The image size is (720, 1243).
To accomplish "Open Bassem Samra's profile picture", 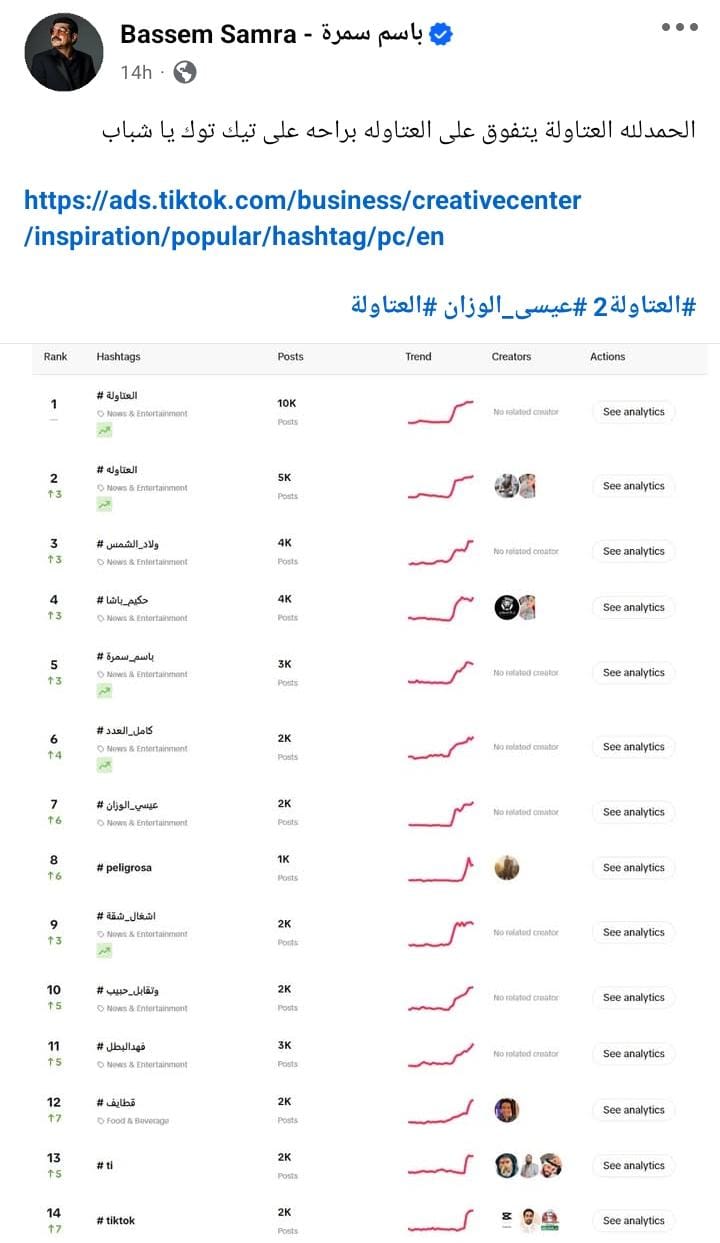I will coord(63,52).
